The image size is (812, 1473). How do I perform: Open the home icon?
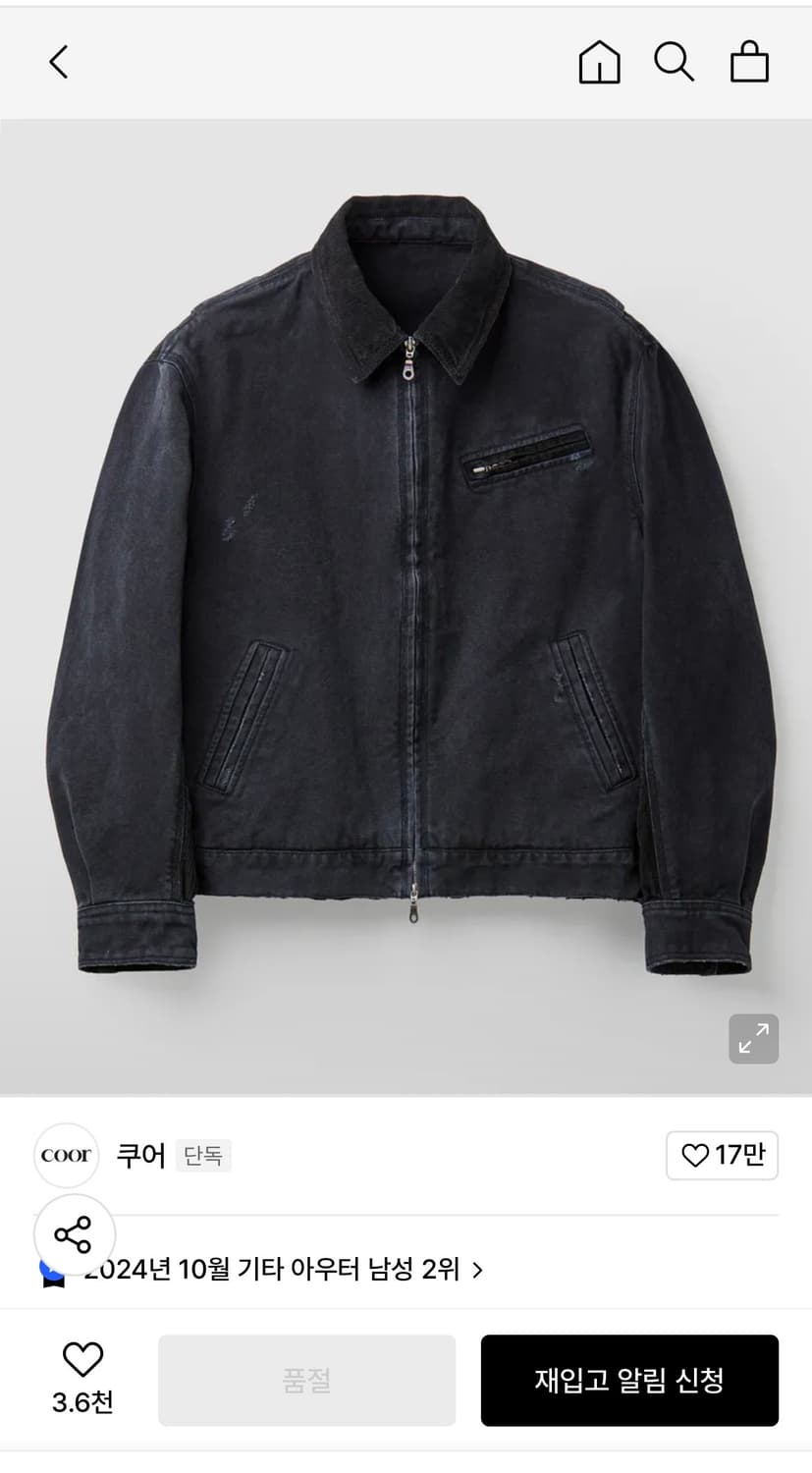[x=599, y=63]
